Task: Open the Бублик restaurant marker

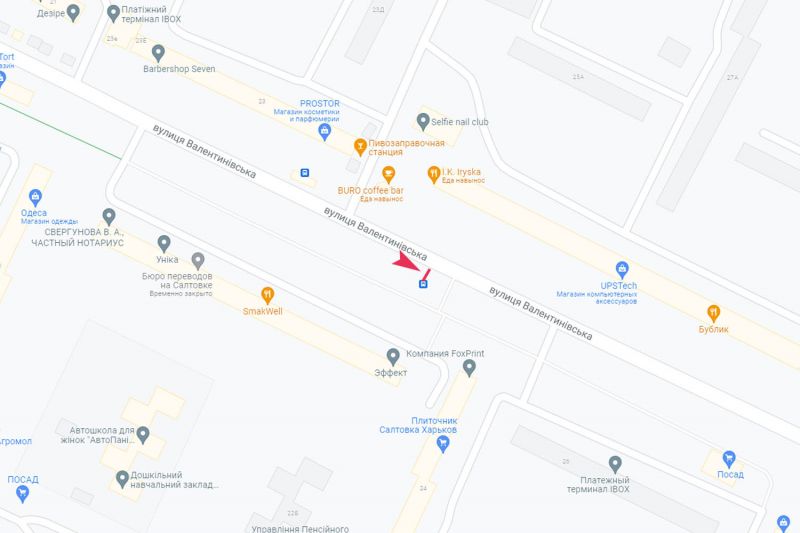Action: click(x=713, y=312)
